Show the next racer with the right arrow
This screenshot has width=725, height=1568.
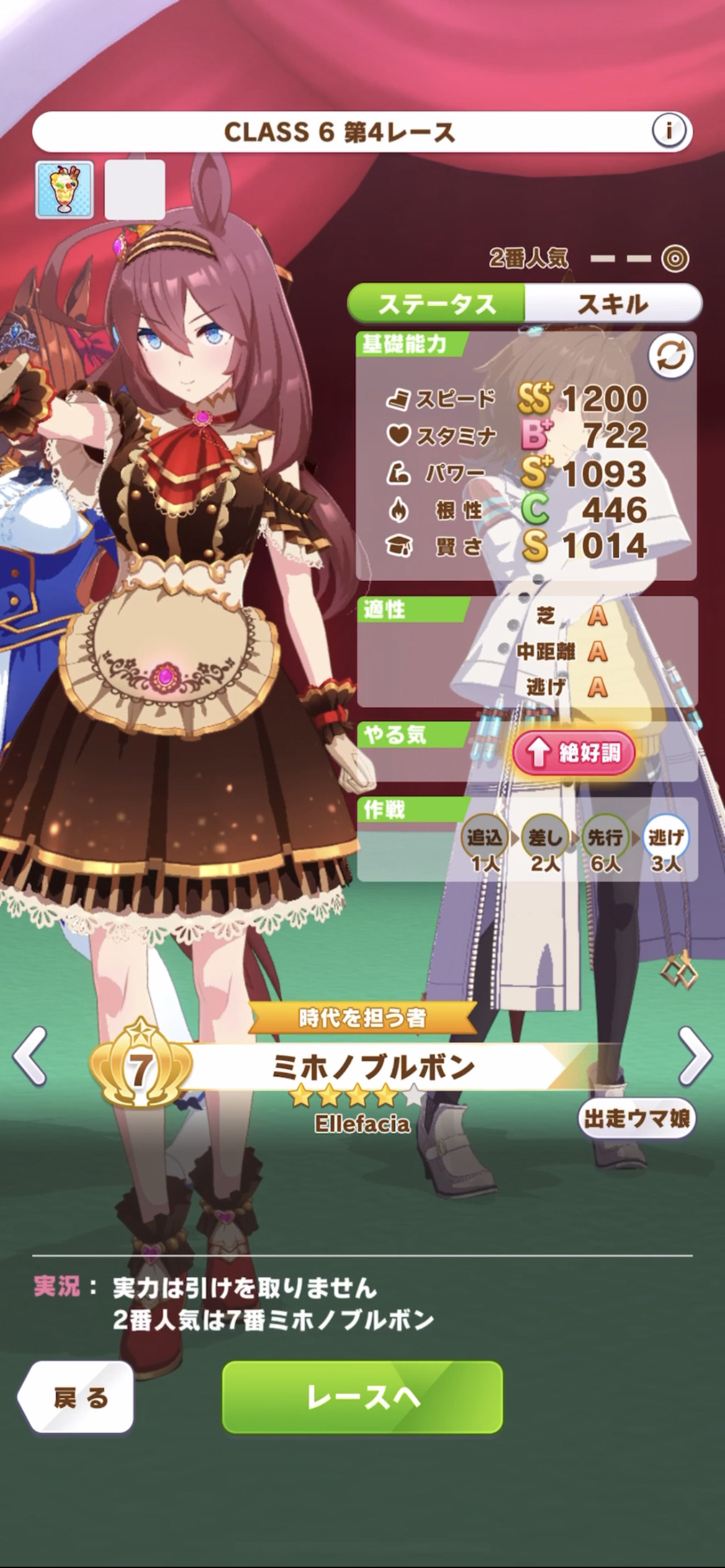point(695,1056)
